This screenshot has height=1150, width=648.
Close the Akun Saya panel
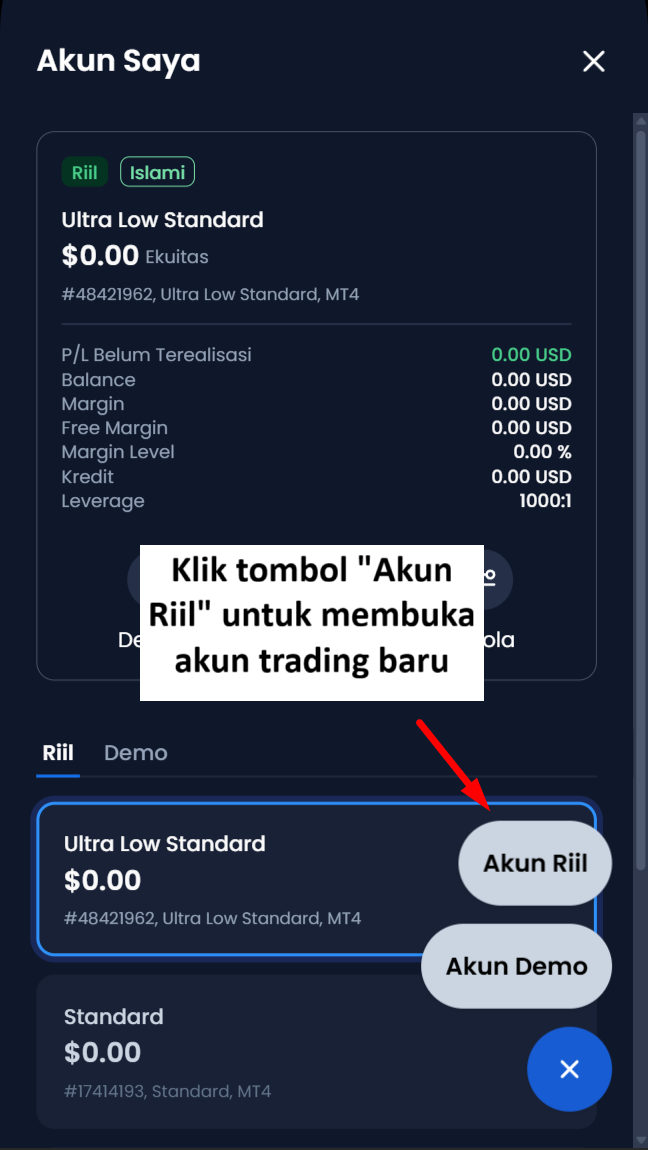[594, 61]
